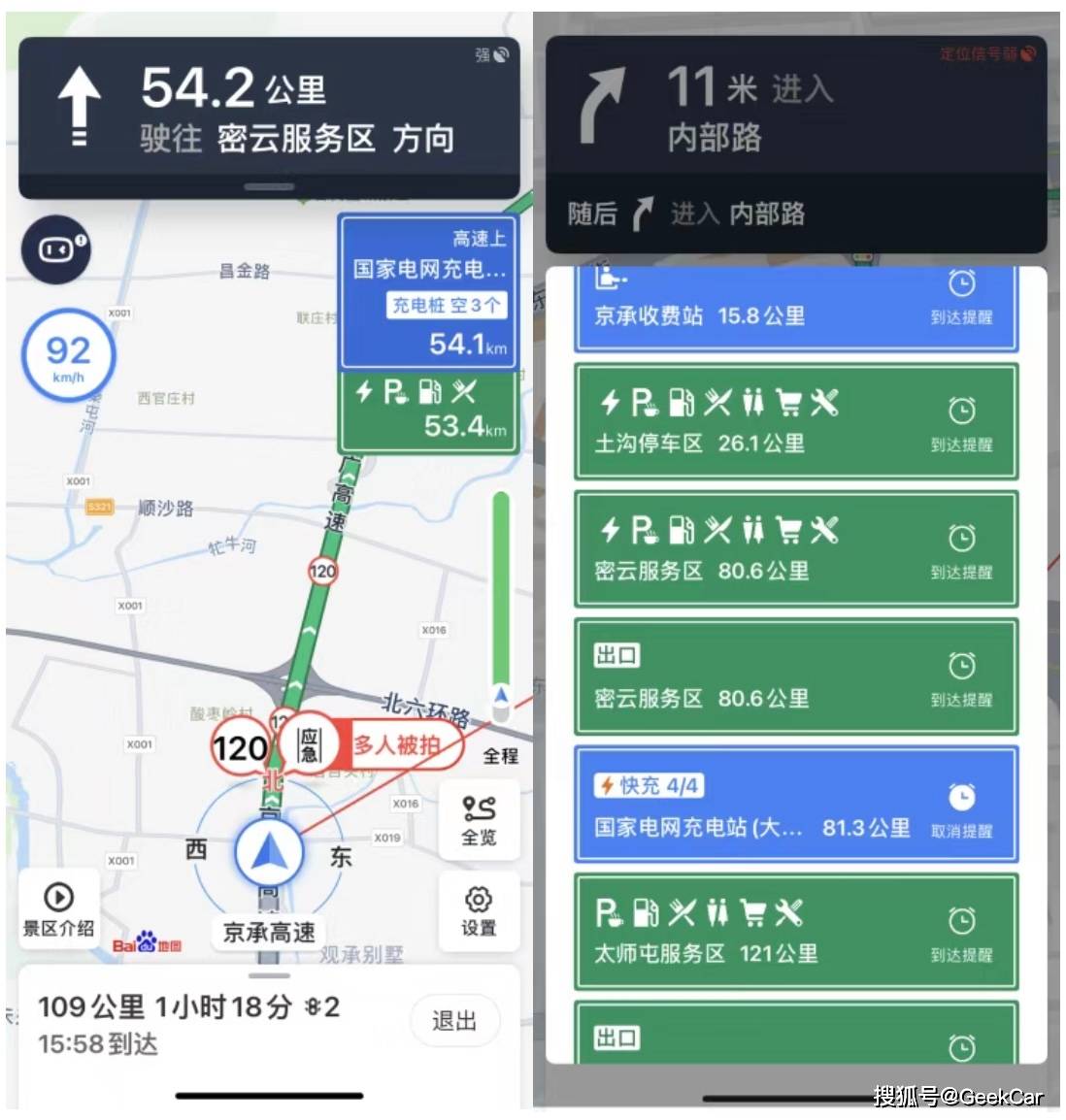Screen dimensions: 1066x1120
Task: Play the 景区介绍 scenic introduction
Action: click(58, 906)
